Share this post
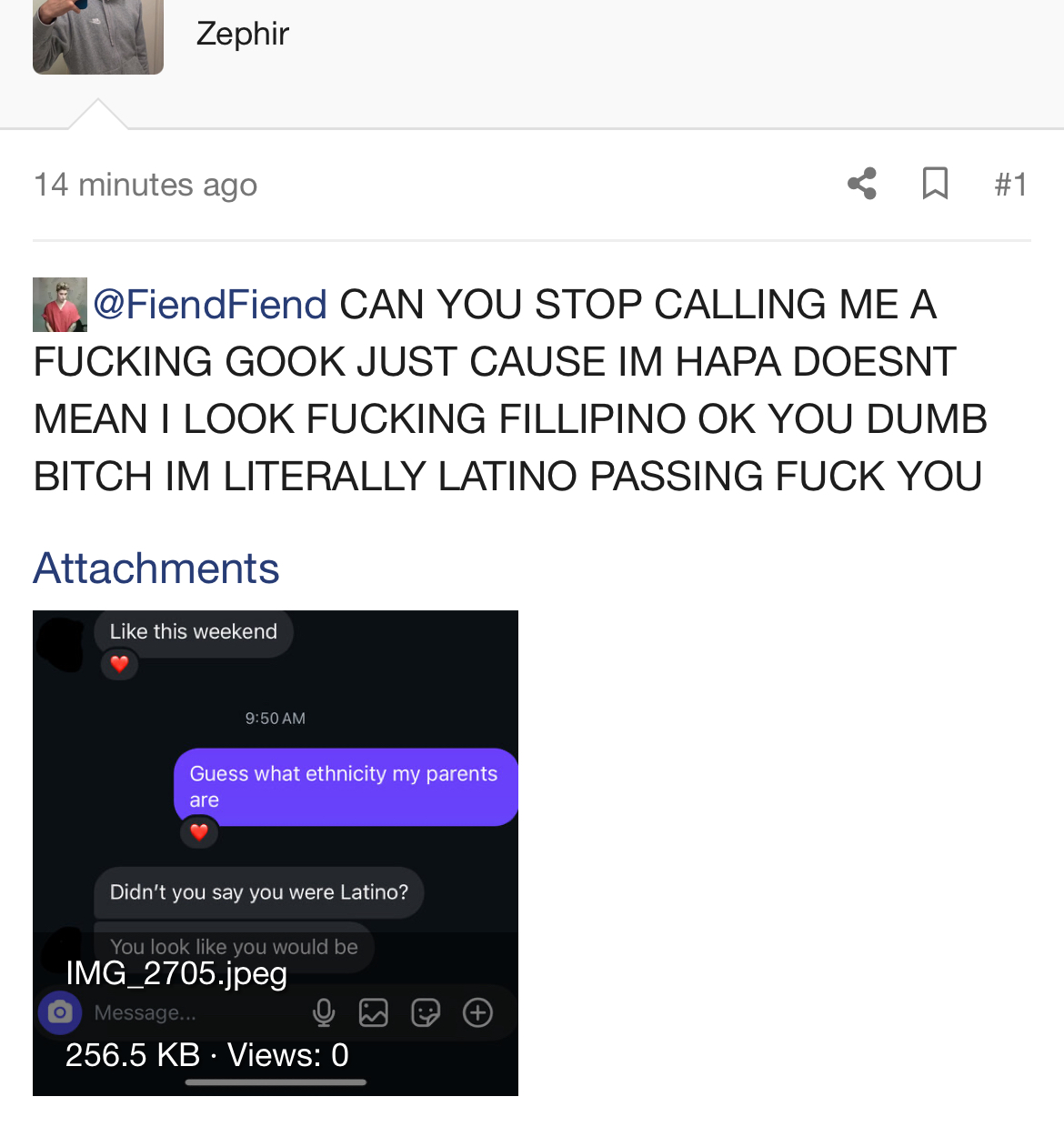 [862, 184]
